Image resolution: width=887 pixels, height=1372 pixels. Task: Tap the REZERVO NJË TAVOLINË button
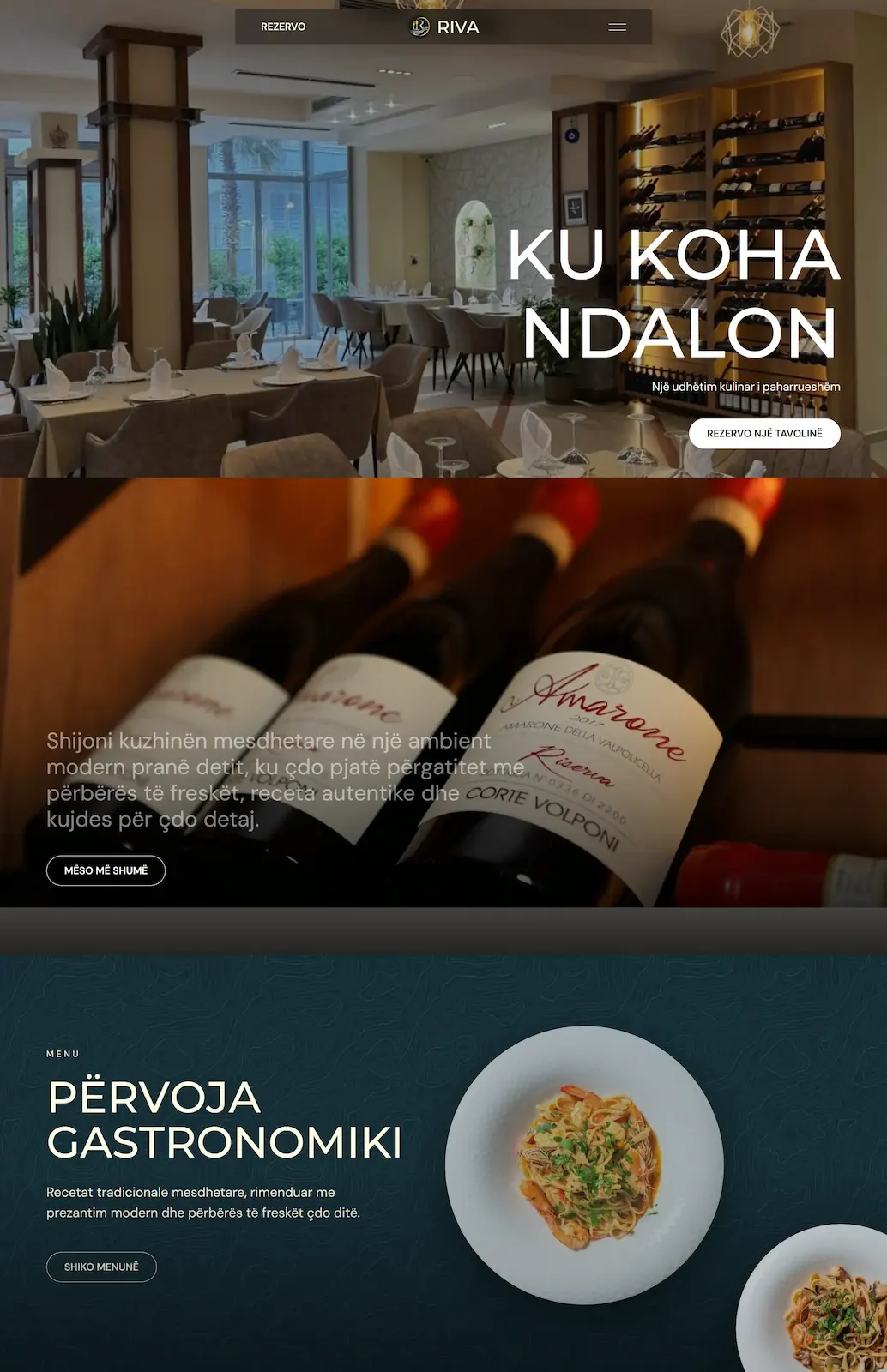click(764, 433)
